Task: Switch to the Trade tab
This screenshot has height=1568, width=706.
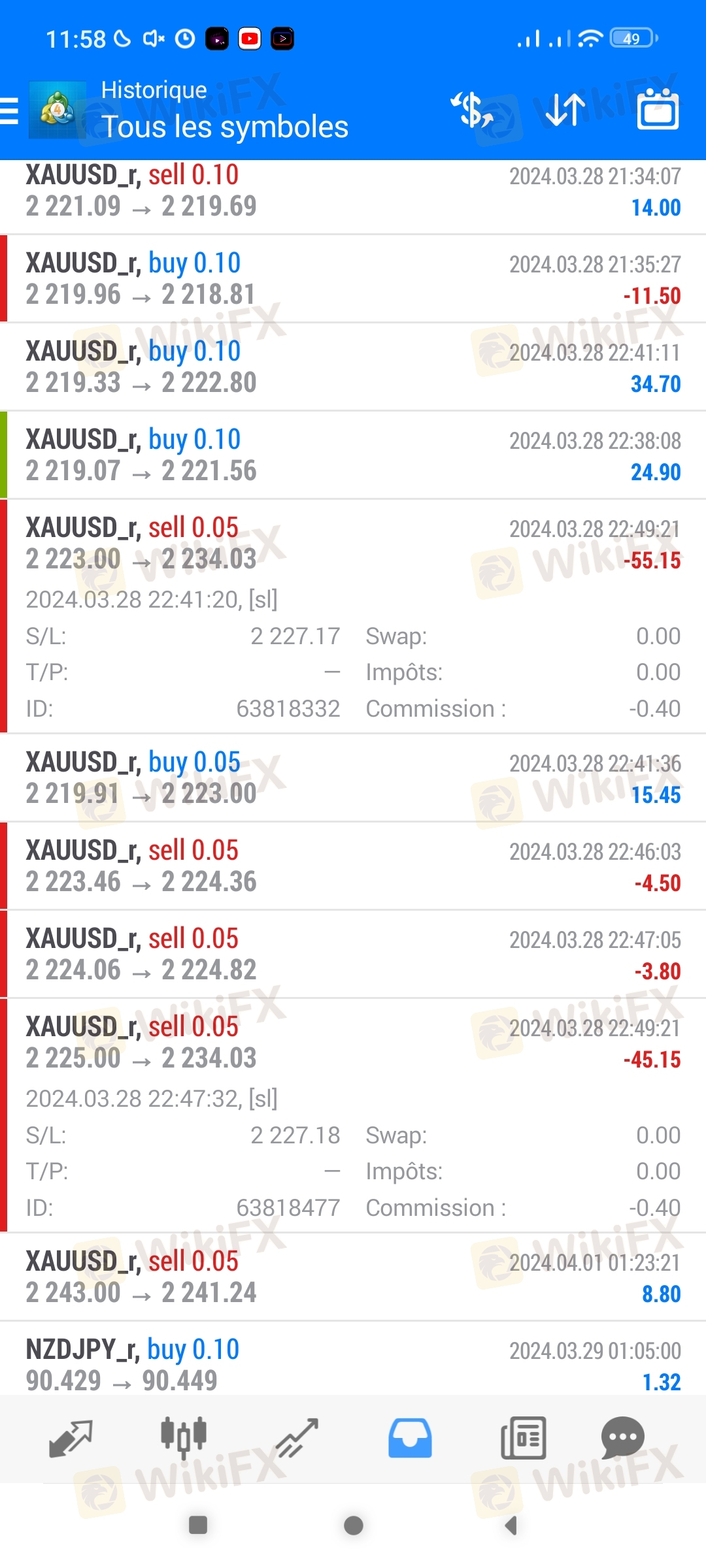Action: [297, 1439]
